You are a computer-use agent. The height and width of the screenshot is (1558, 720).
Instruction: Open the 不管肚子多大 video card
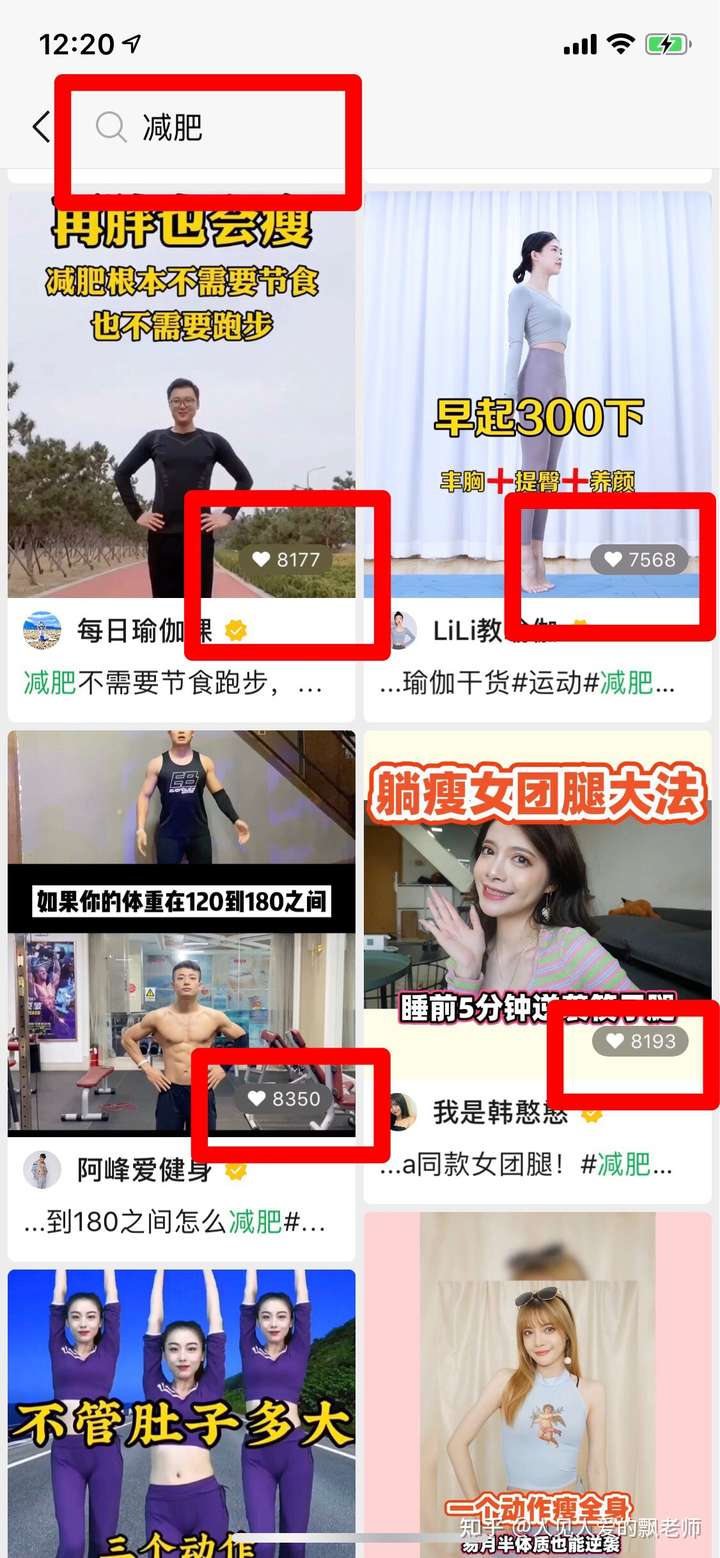point(181,1410)
